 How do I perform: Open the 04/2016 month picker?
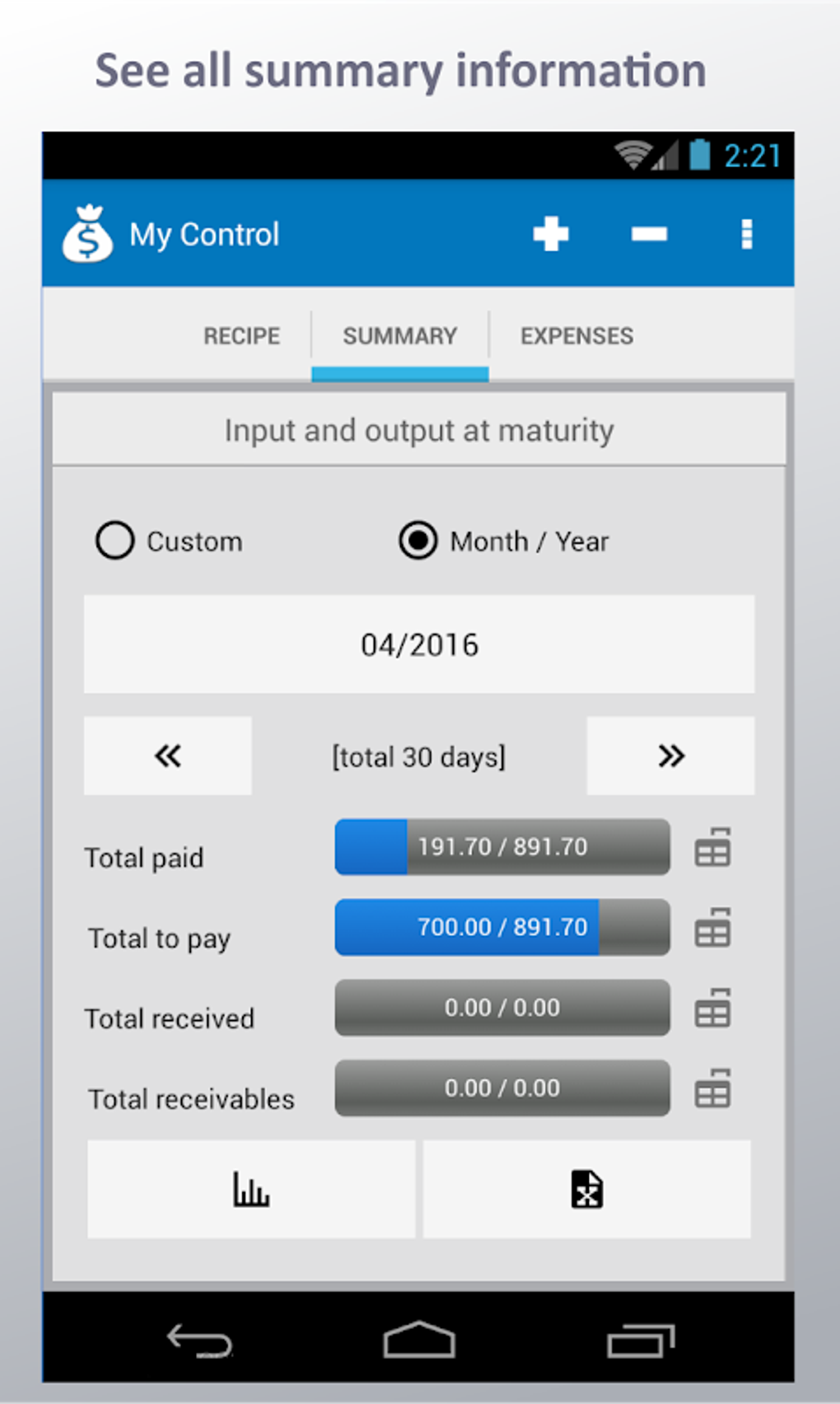click(419, 644)
